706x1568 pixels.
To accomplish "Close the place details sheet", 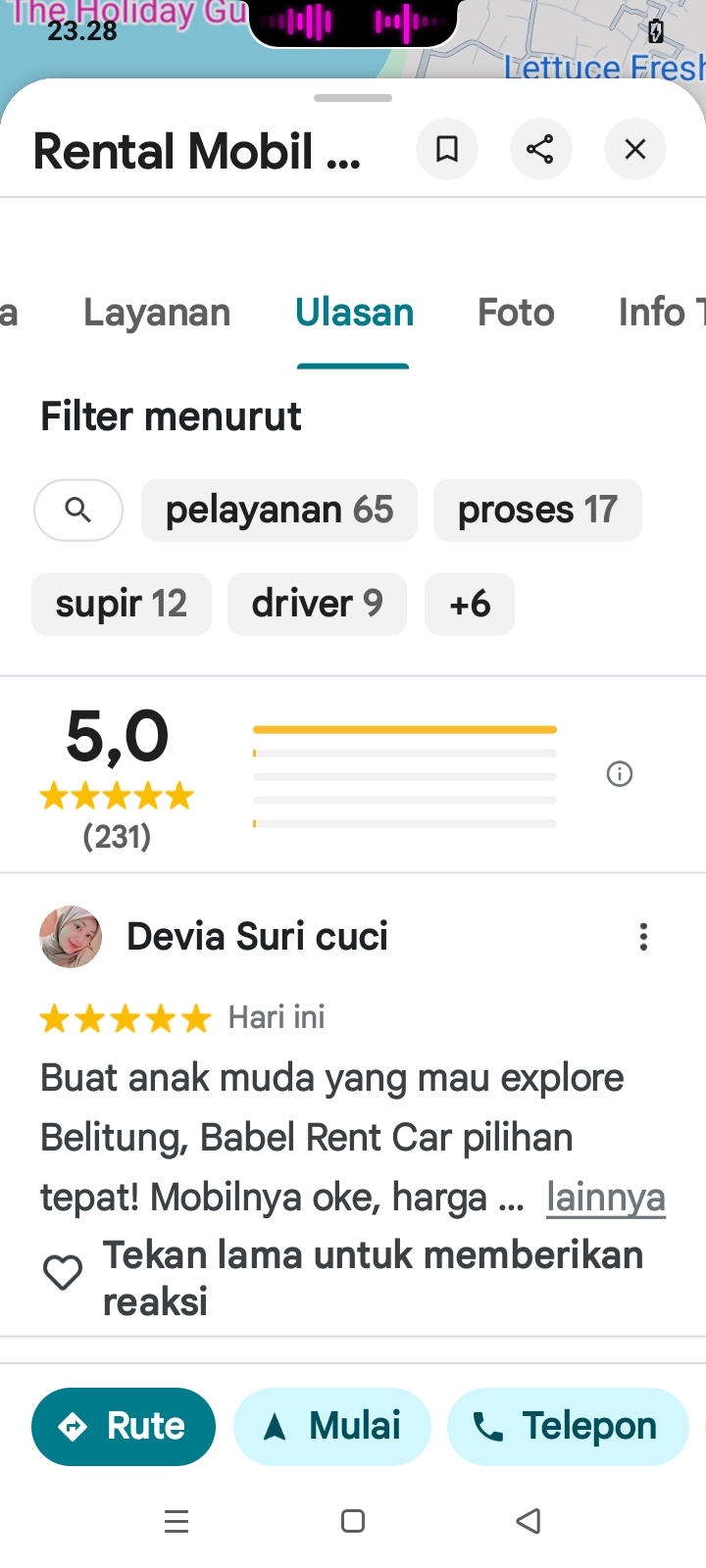I will (x=635, y=149).
